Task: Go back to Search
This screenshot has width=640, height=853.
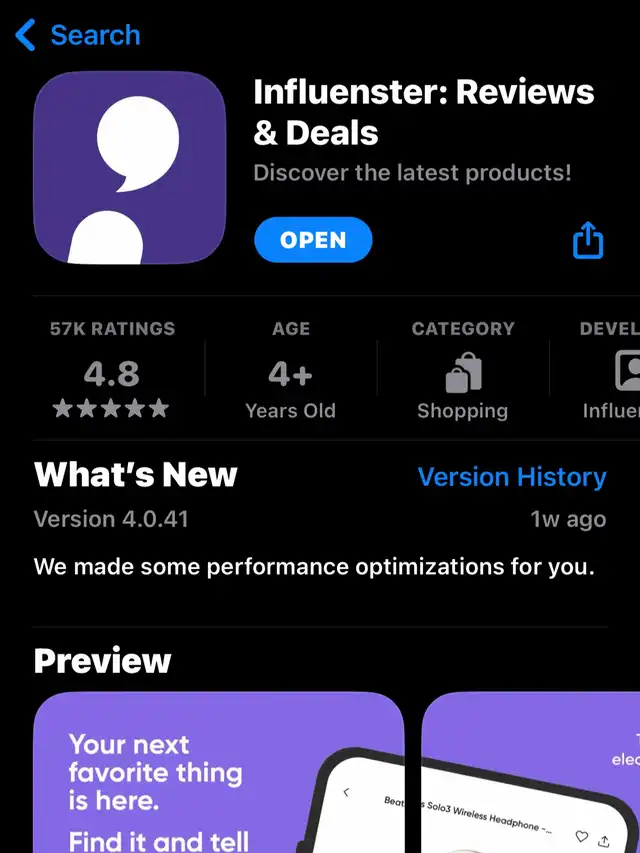Action: click(78, 36)
